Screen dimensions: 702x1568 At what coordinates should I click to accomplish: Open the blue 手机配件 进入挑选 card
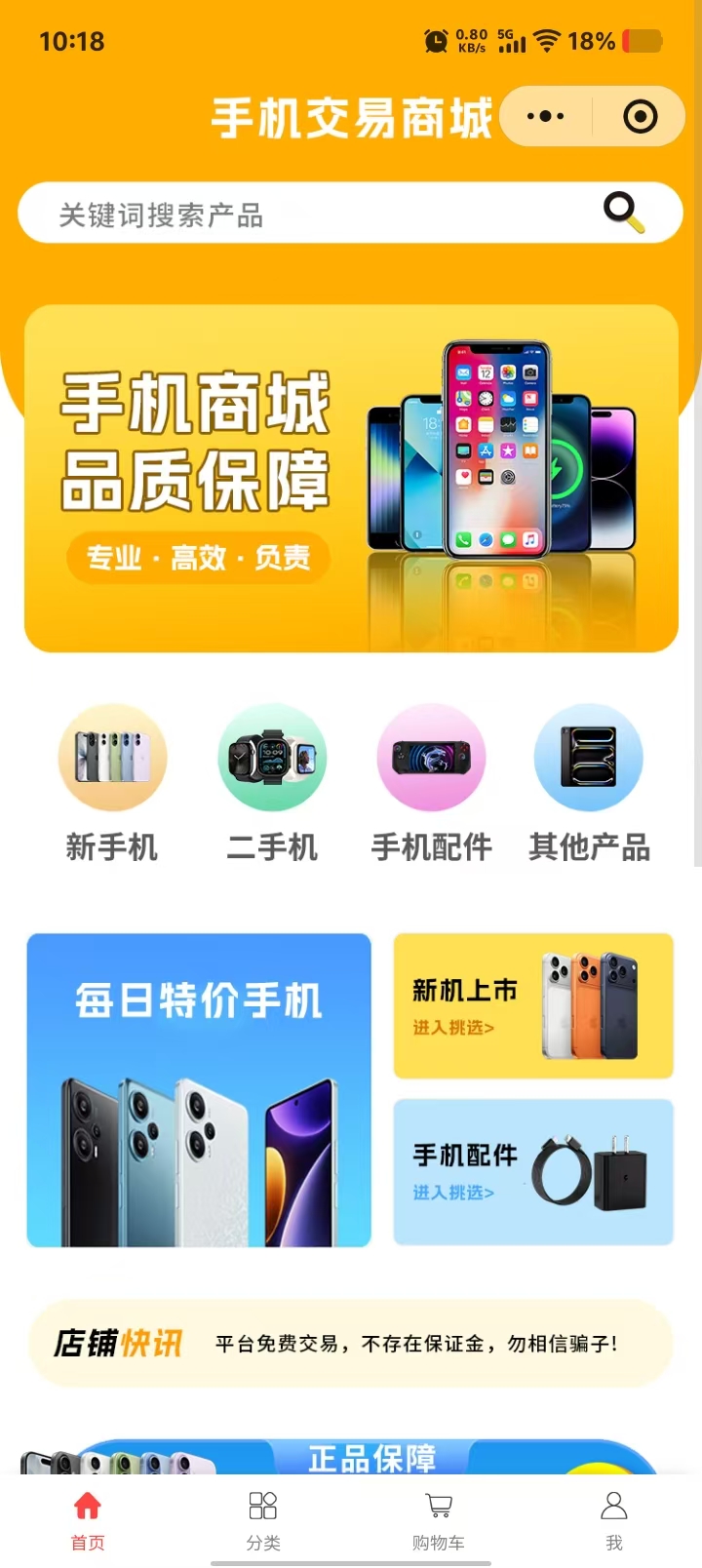pos(533,1172)
